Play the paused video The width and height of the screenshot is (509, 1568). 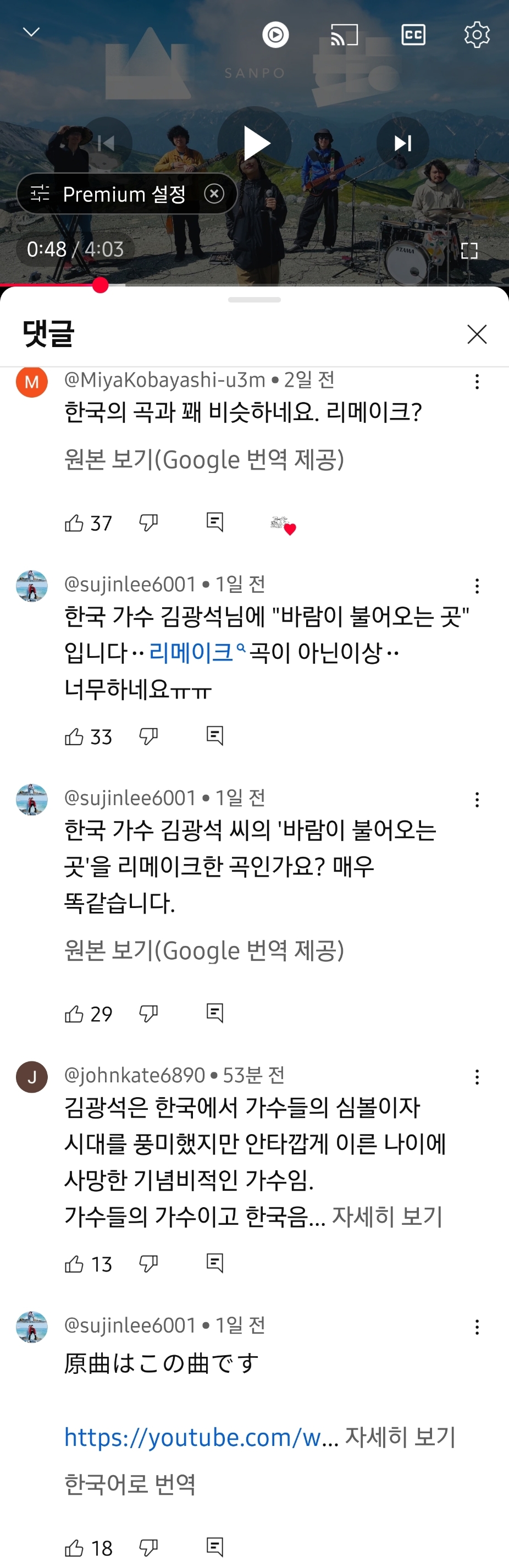click(x=255, y=144)
